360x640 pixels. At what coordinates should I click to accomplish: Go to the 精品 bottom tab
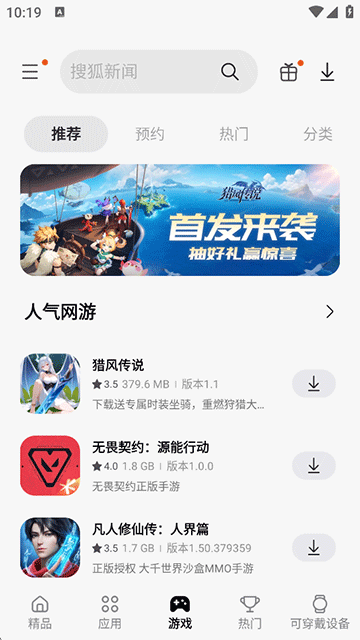40,612
